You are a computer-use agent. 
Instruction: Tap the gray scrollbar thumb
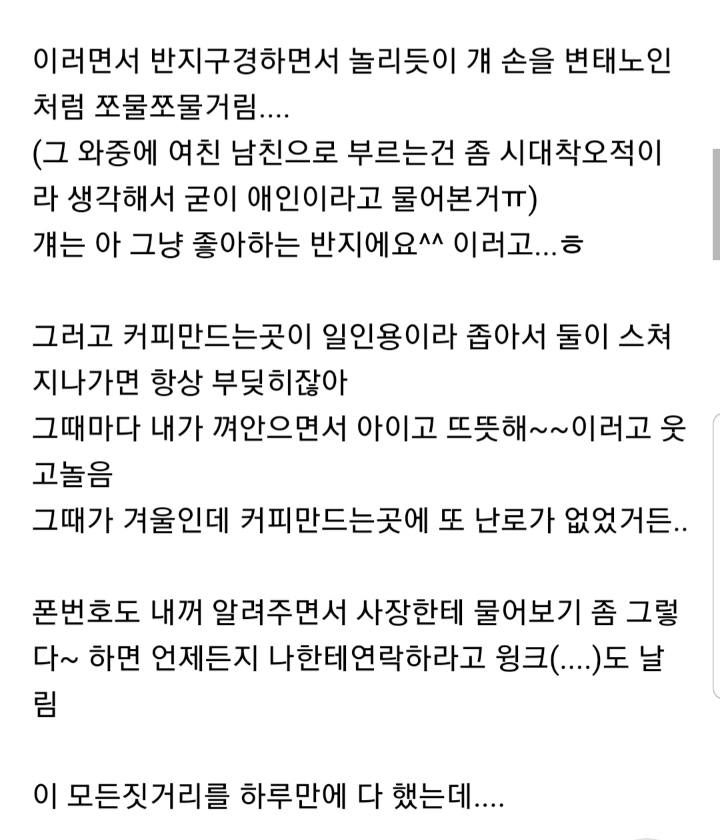point(715,204)
